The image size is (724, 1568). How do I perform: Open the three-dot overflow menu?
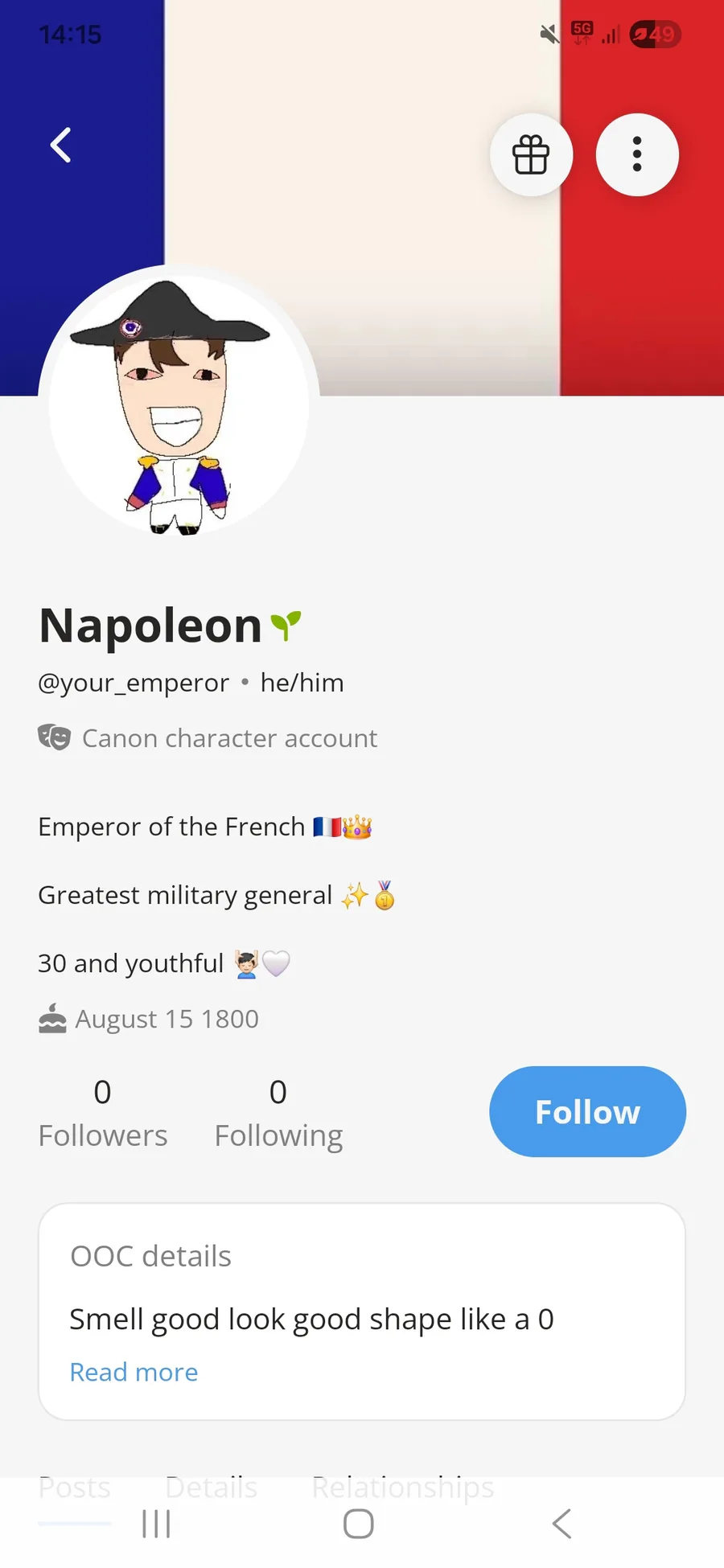tap(637, 154)
